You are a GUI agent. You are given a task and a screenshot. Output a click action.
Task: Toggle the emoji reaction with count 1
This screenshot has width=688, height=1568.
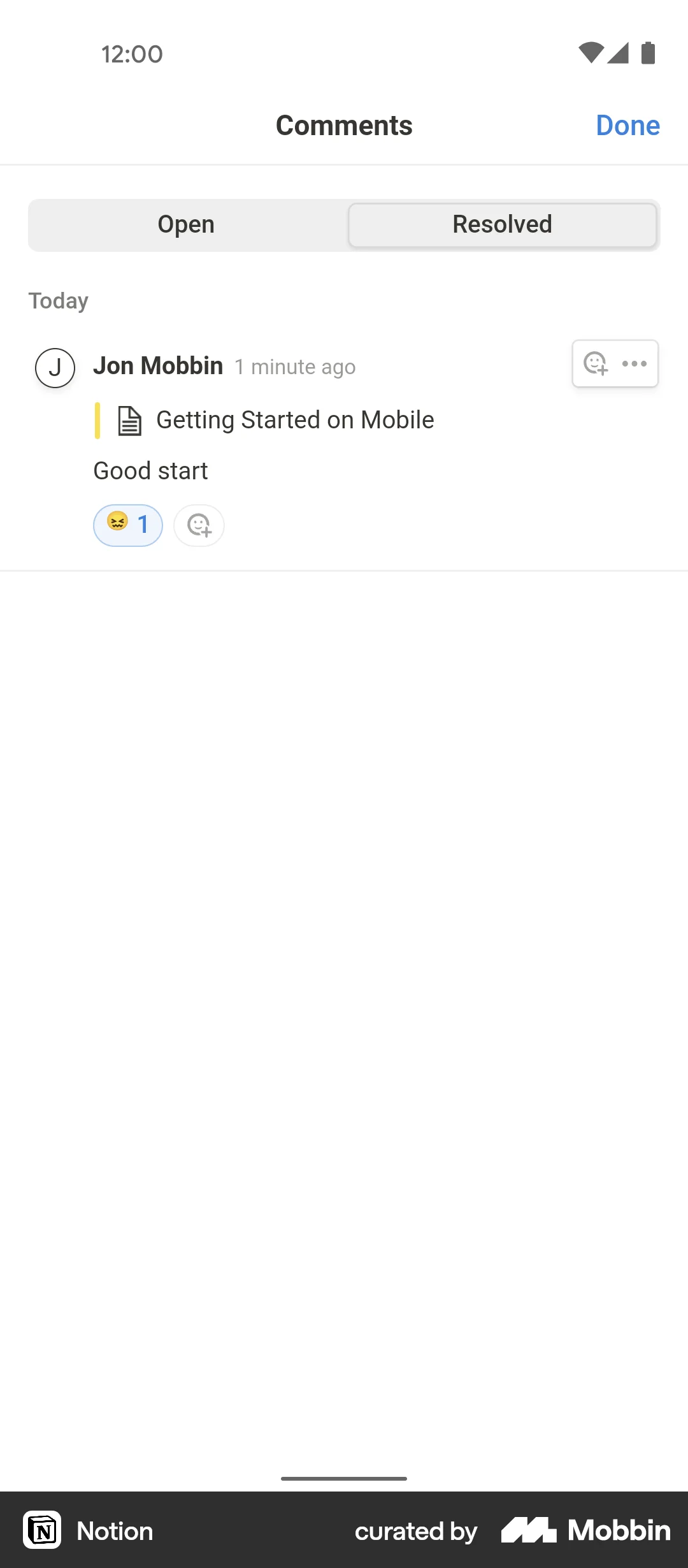[x=128, y=525]
